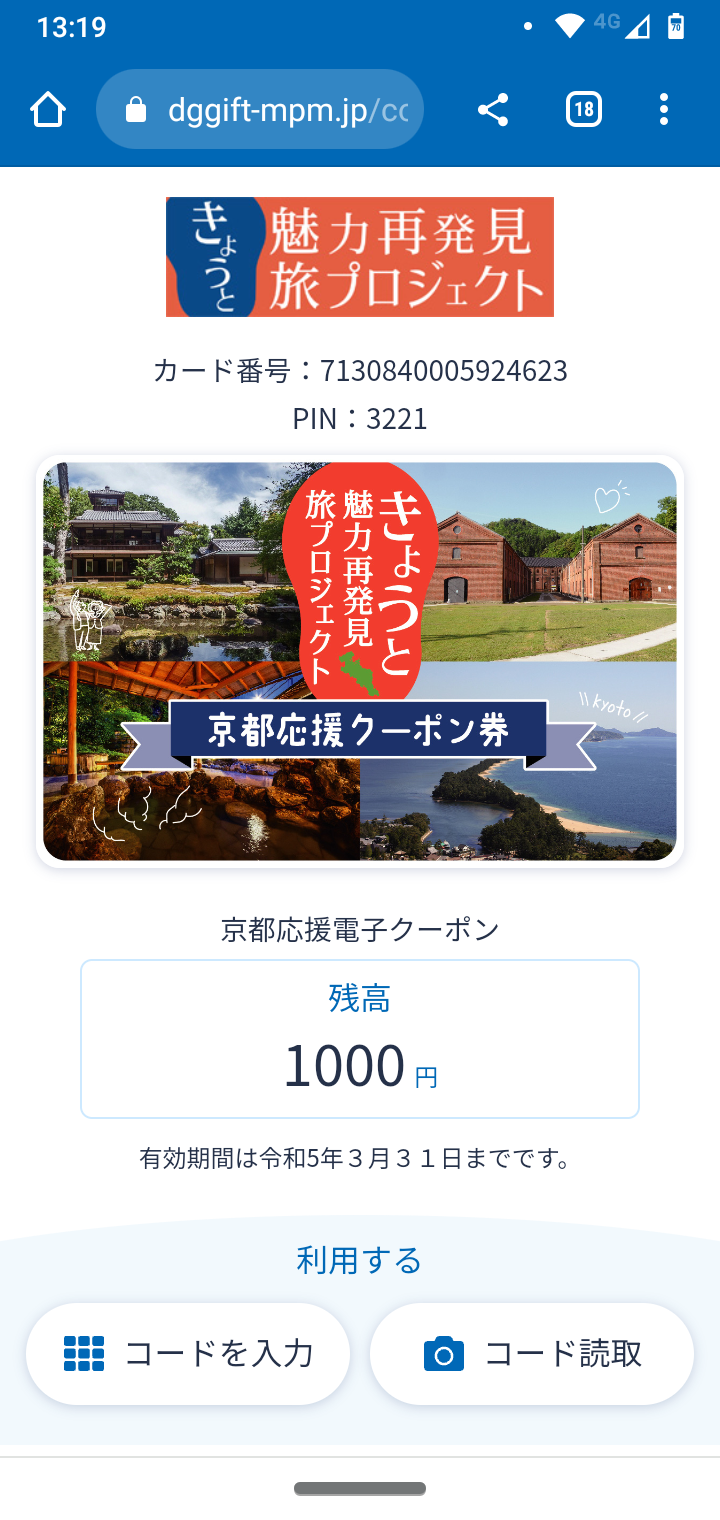Open the browser overflow menu

click(x=663, y=109)
